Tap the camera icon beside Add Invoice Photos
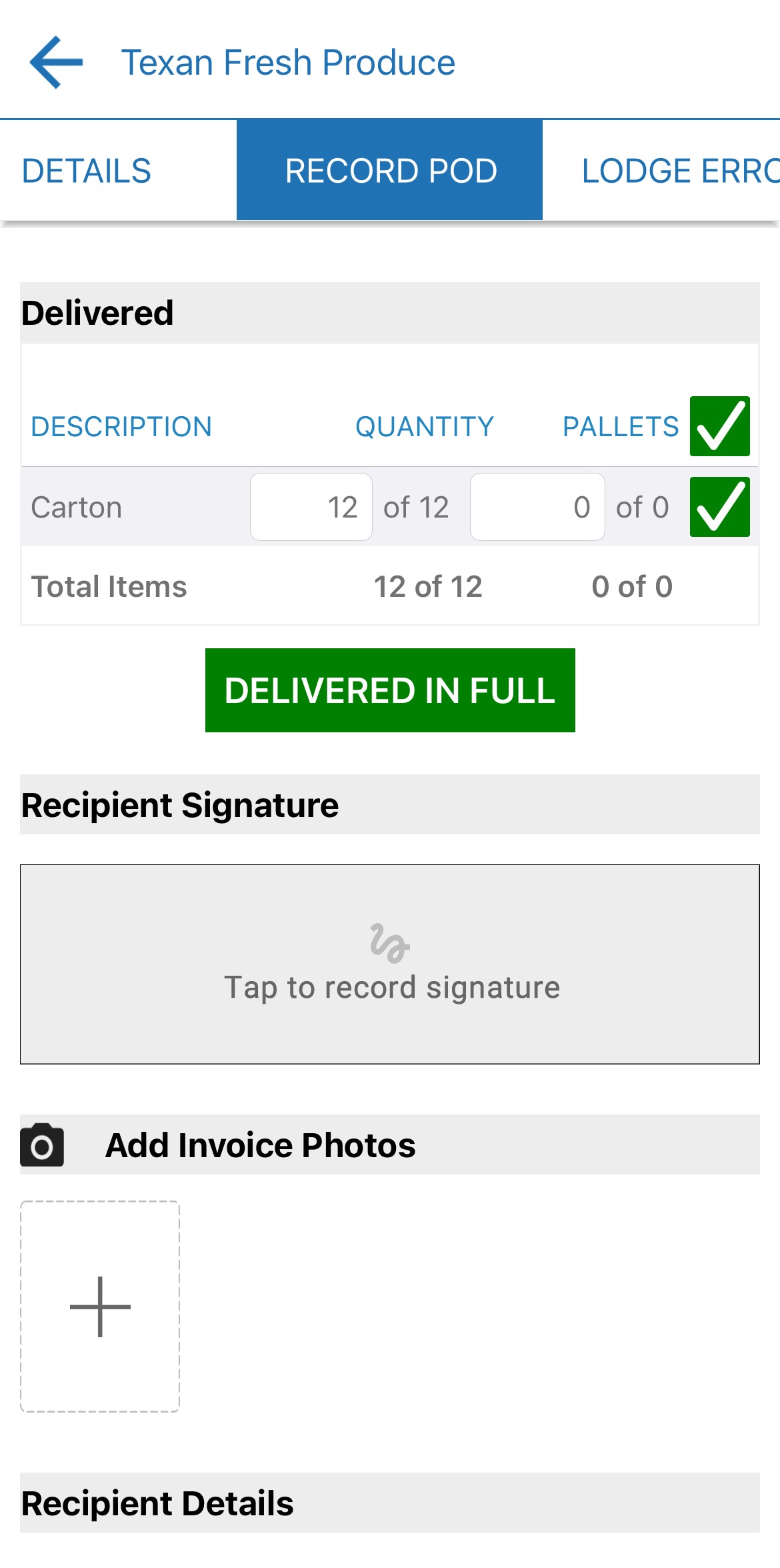This screenshot has width=780, height=1568. point(41,1144)
